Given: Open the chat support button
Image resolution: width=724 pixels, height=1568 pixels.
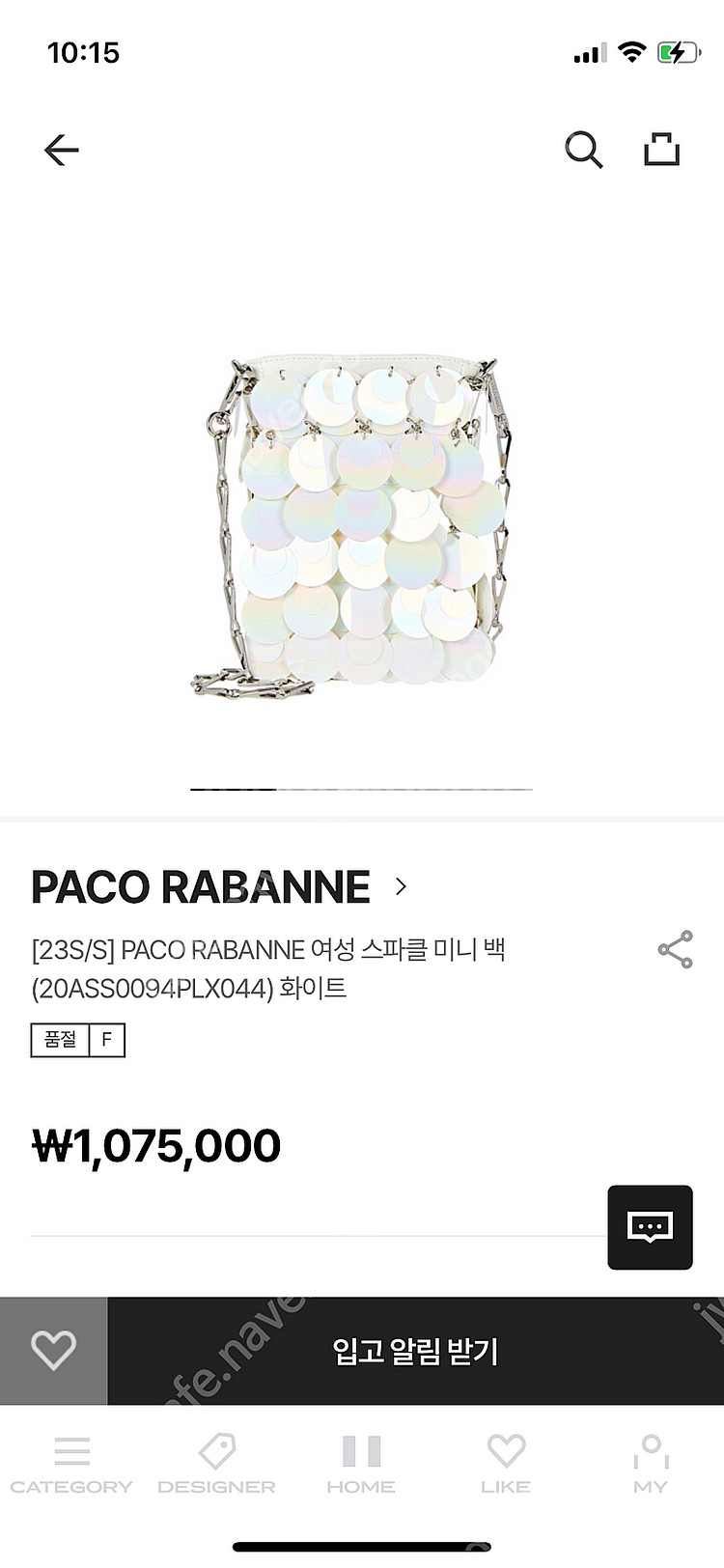Looking at the screenshot, I should (x=650, y=1227).
